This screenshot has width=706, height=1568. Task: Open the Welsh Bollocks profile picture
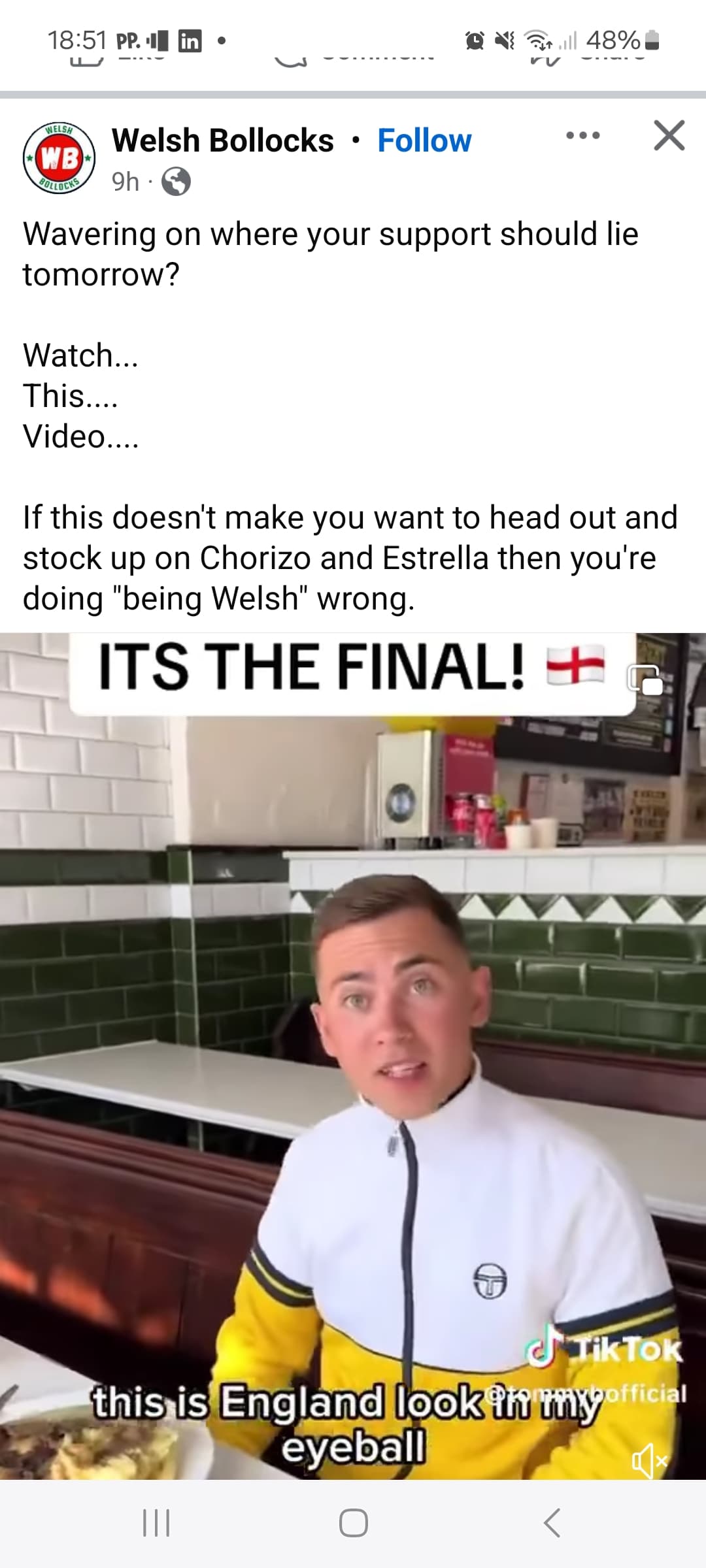click(x=59, y=158)
